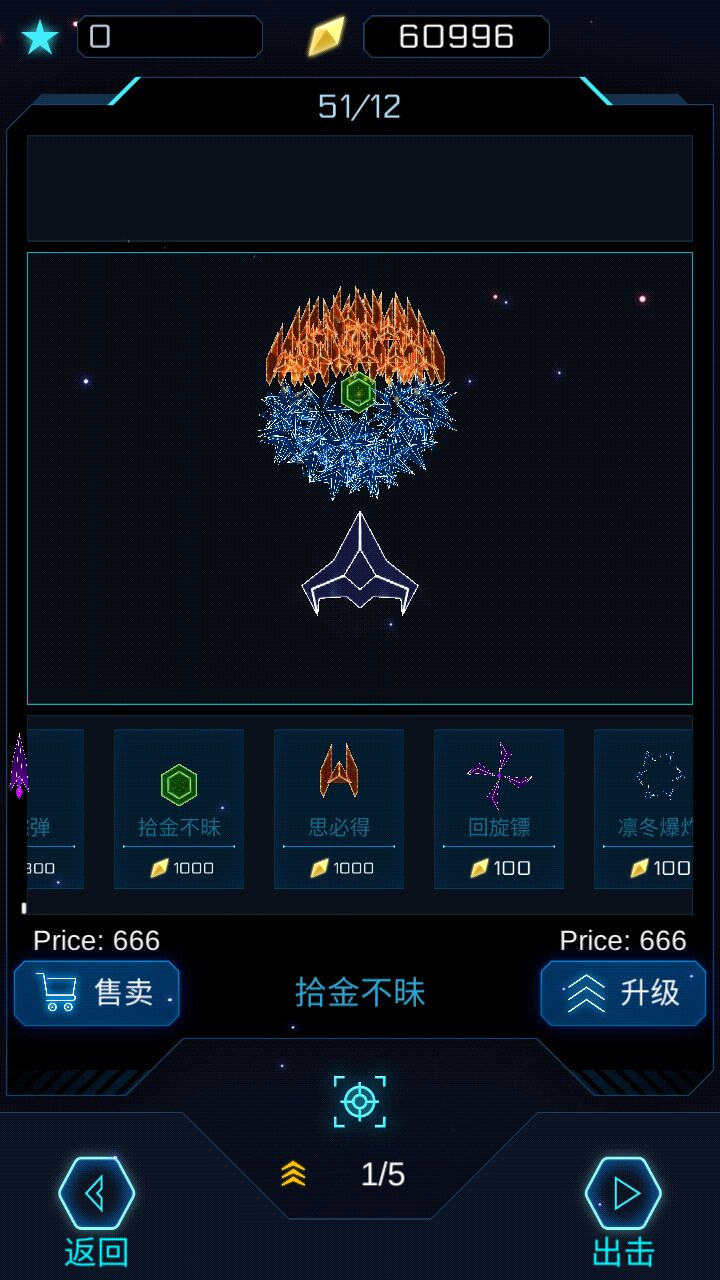Click the hexagonal play arrow icon above 出击
720x1280 pixels.
tap(622, 1193)
